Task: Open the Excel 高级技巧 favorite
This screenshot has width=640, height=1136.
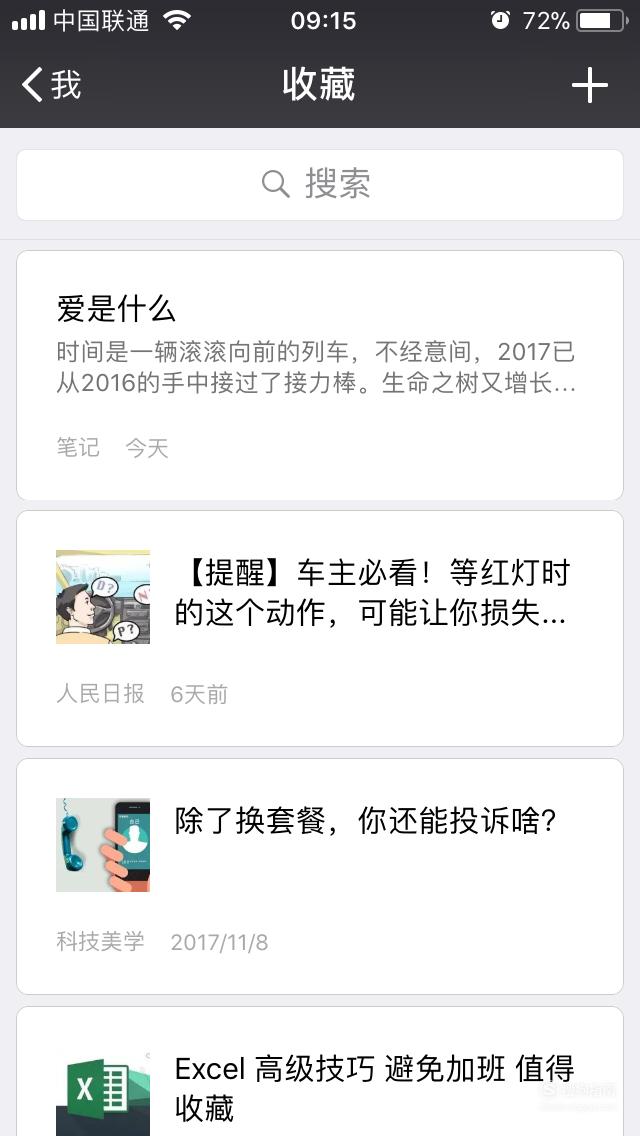Action: coord(320,1072)
